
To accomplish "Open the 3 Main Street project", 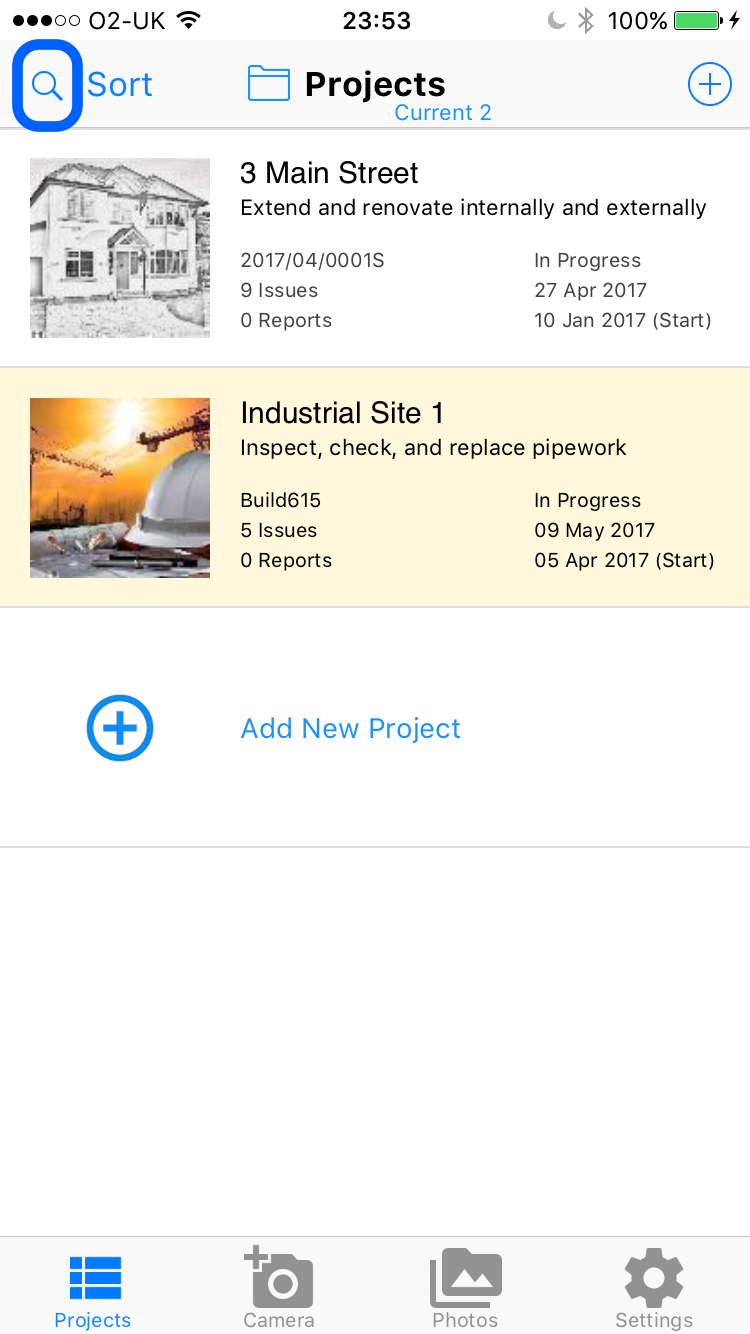I will [375, 248].
